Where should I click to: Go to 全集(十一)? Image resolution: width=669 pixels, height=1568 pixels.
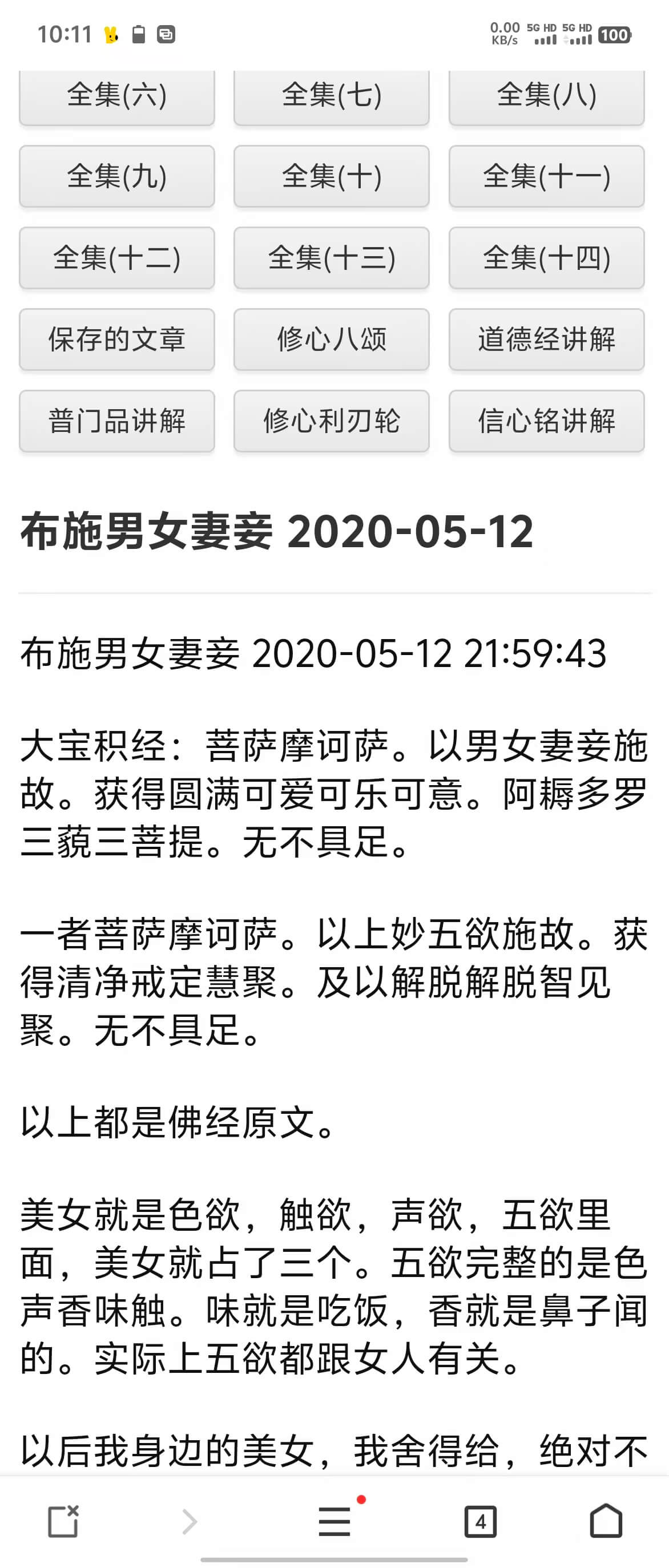pos(547,176)
